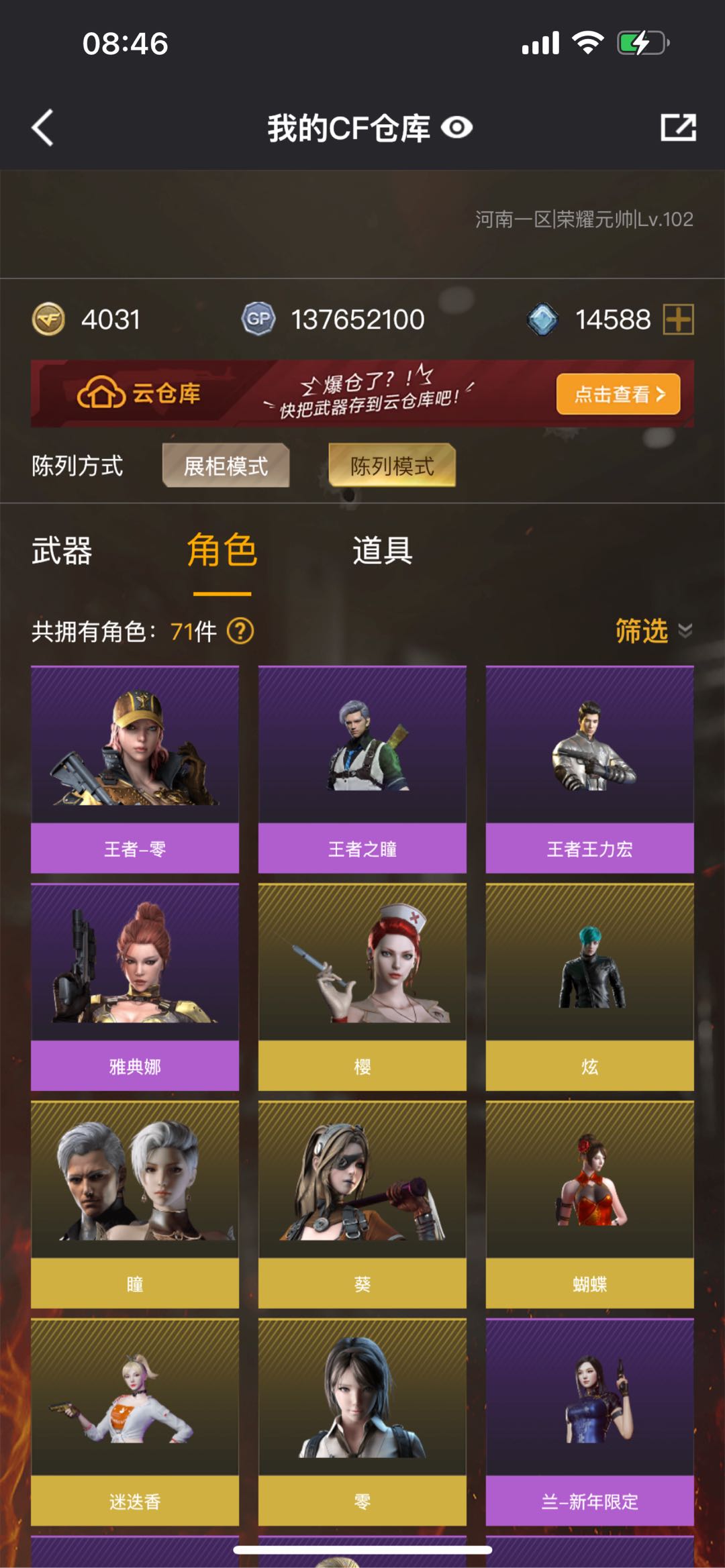Screen dimensions: 725x1568
Task: Tap 点击查看 on the cloud warehouse banner
Action: (x=618, y=394)
